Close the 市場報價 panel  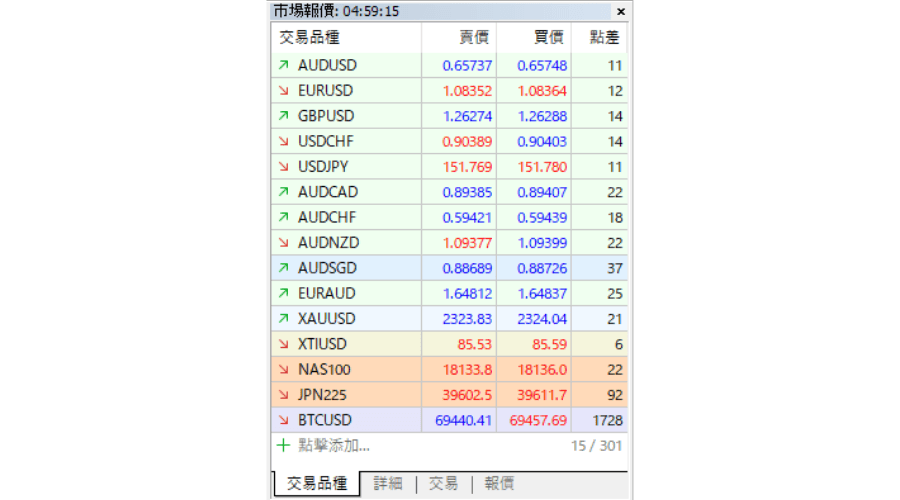620,12
